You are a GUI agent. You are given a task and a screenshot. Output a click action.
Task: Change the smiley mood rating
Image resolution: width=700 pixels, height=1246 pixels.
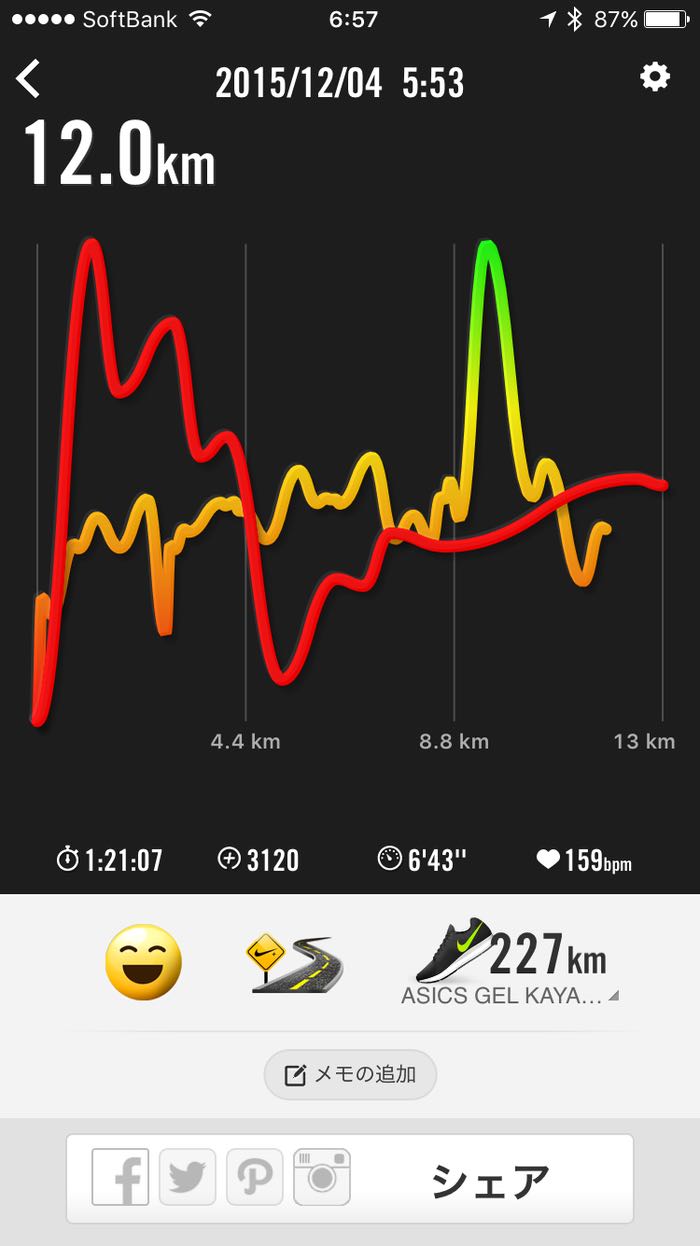pyautogui.click(x=144, y=962)
